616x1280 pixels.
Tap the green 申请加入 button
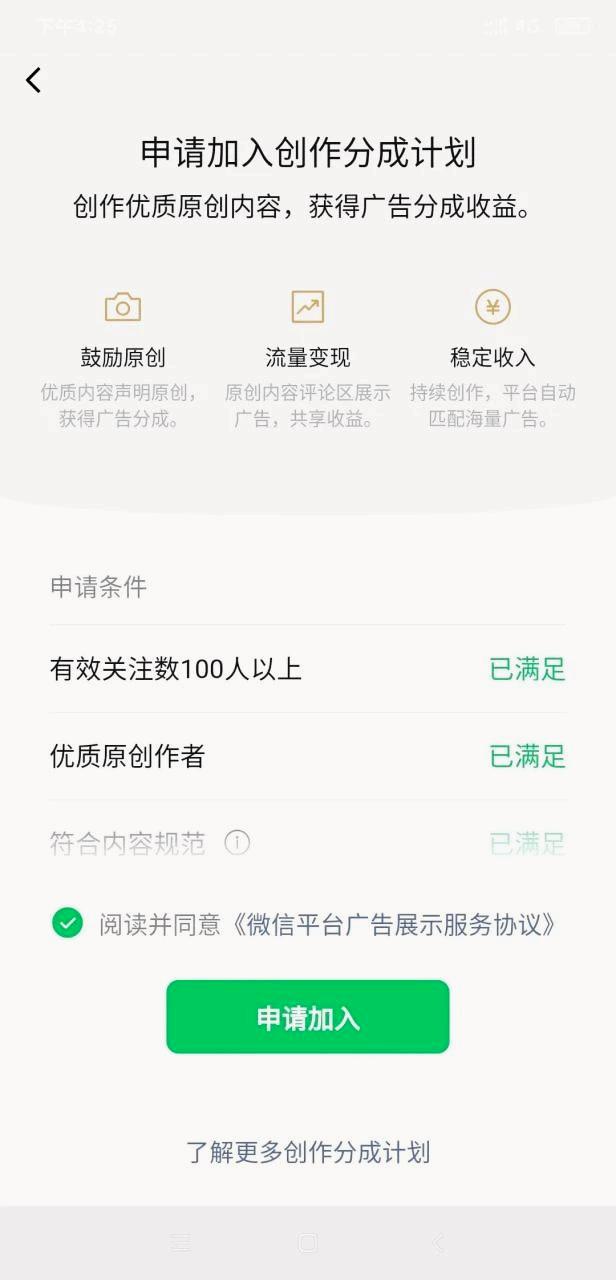[307, 1017]
